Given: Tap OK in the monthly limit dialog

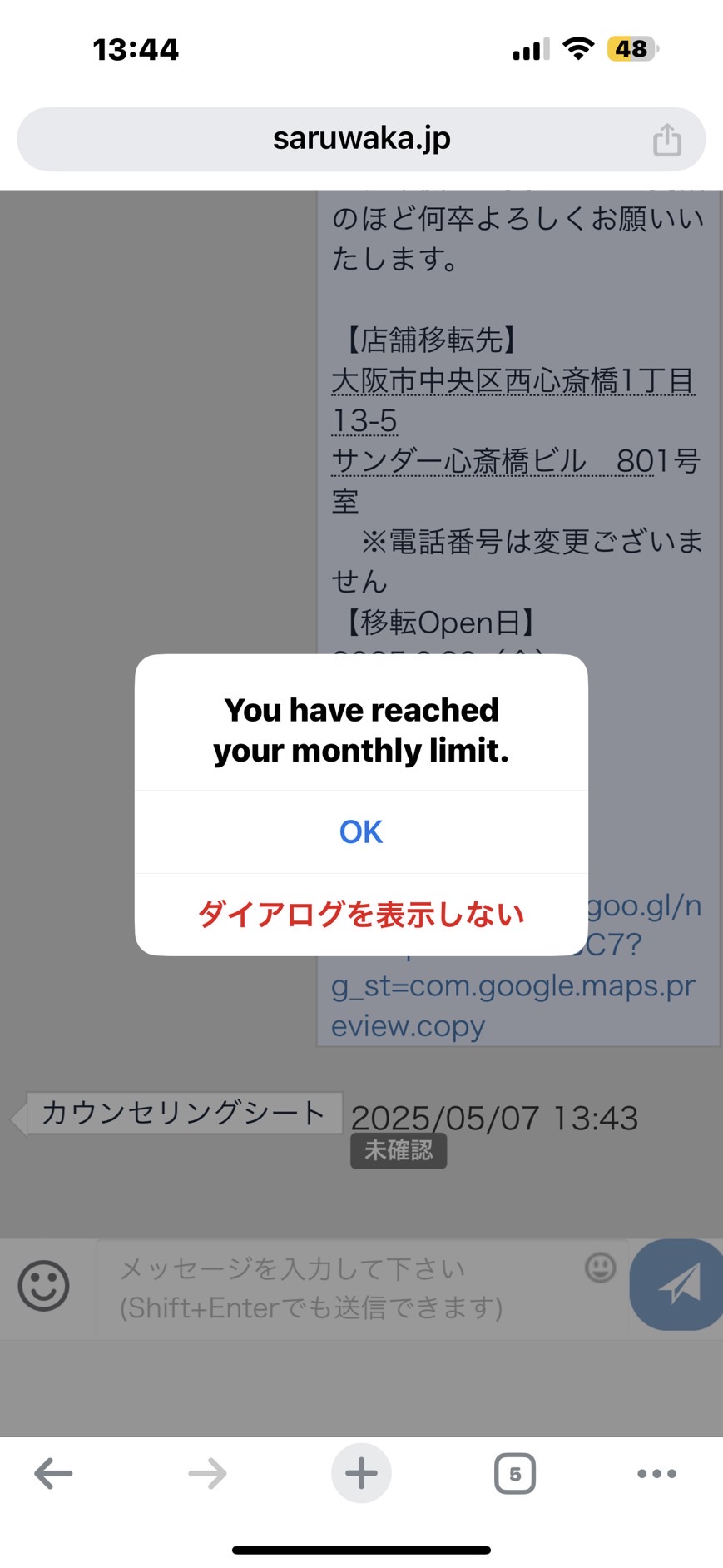Looking at the screenshot, I should (x=361, y=831).
